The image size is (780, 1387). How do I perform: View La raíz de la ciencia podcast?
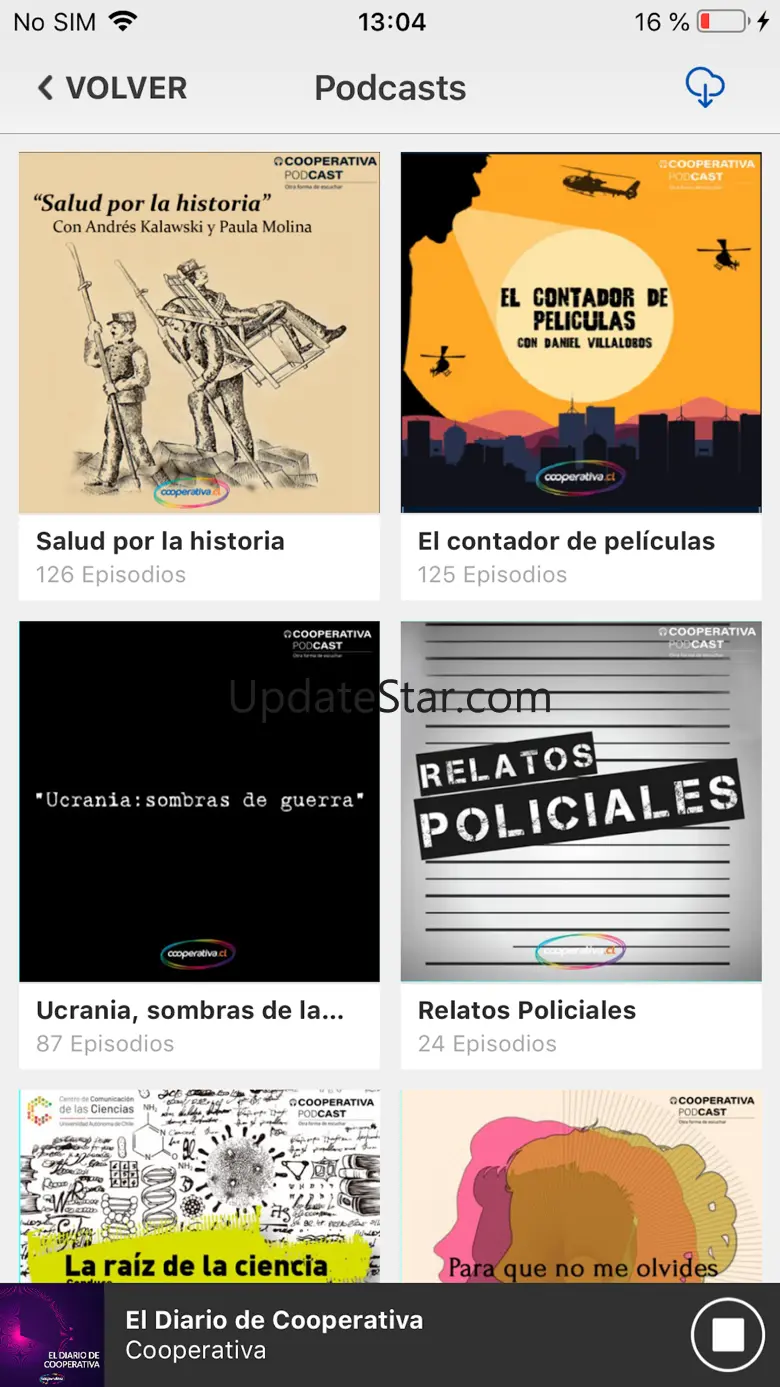[199, 1187]
